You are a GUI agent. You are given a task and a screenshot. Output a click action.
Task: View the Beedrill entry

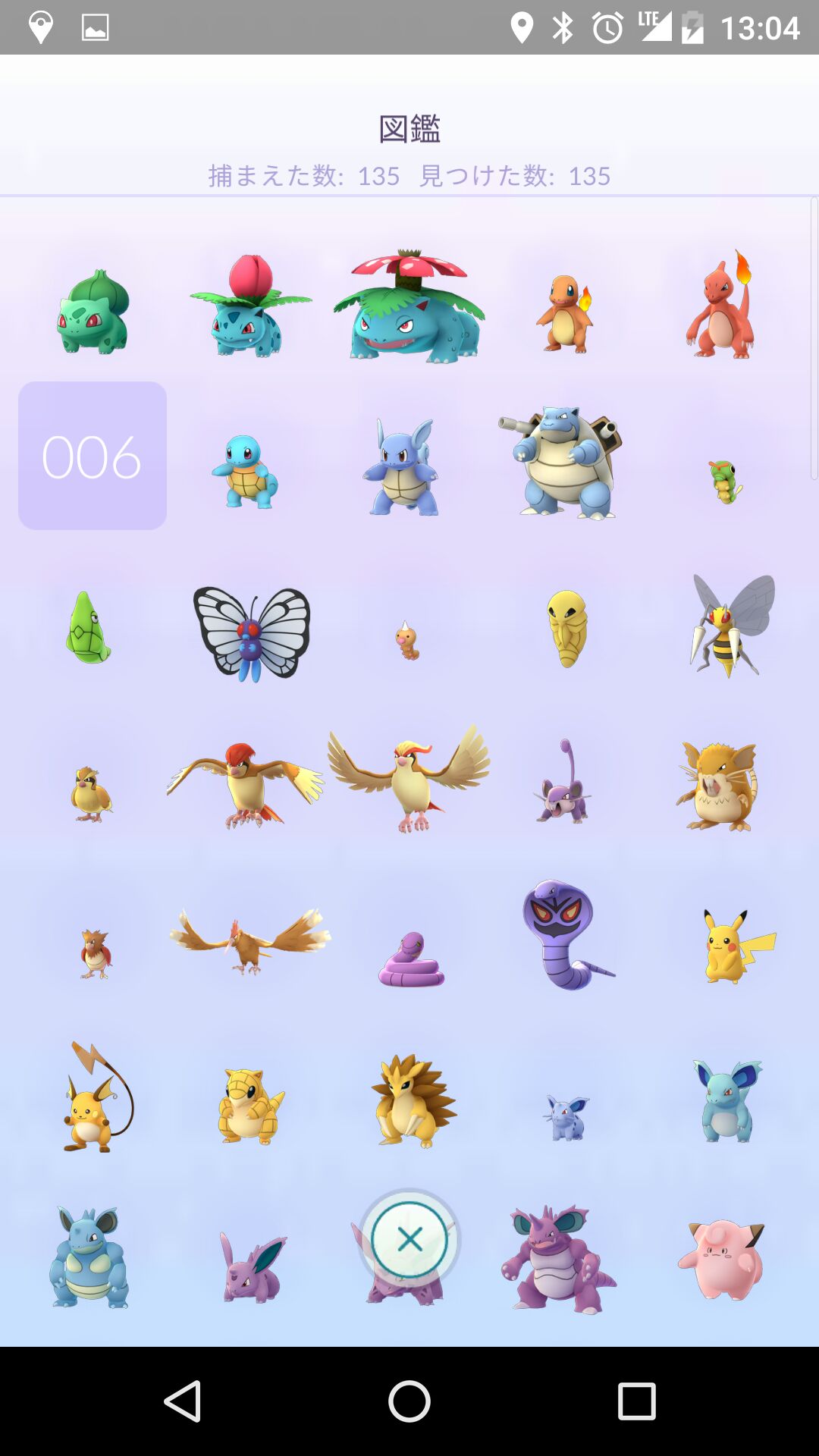[730, 626]
